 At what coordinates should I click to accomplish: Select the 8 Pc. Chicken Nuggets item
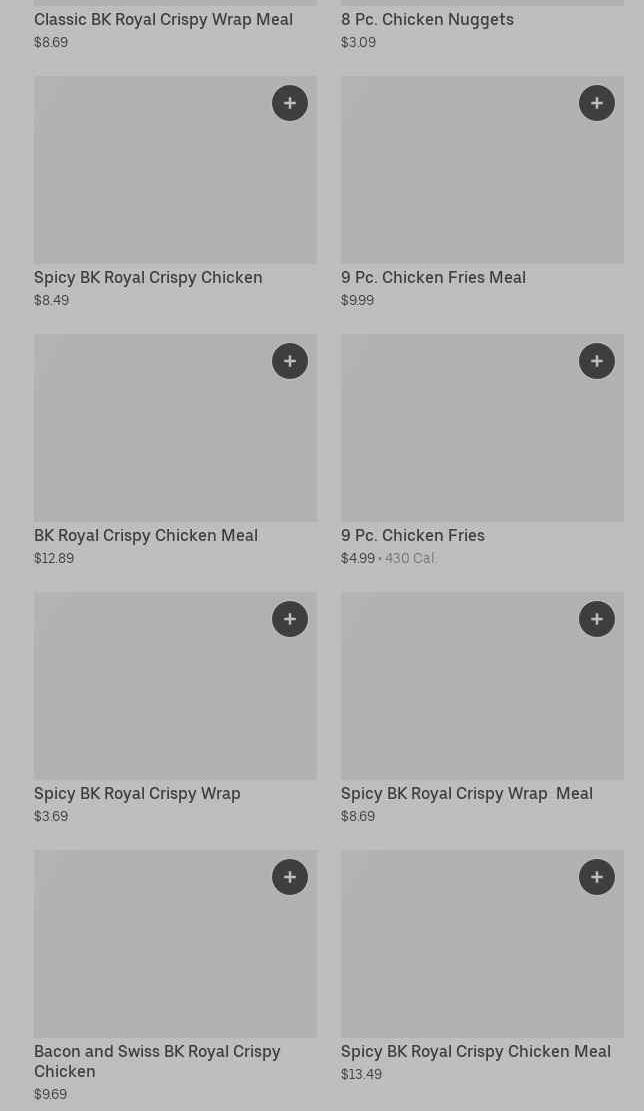click(427, 19)
